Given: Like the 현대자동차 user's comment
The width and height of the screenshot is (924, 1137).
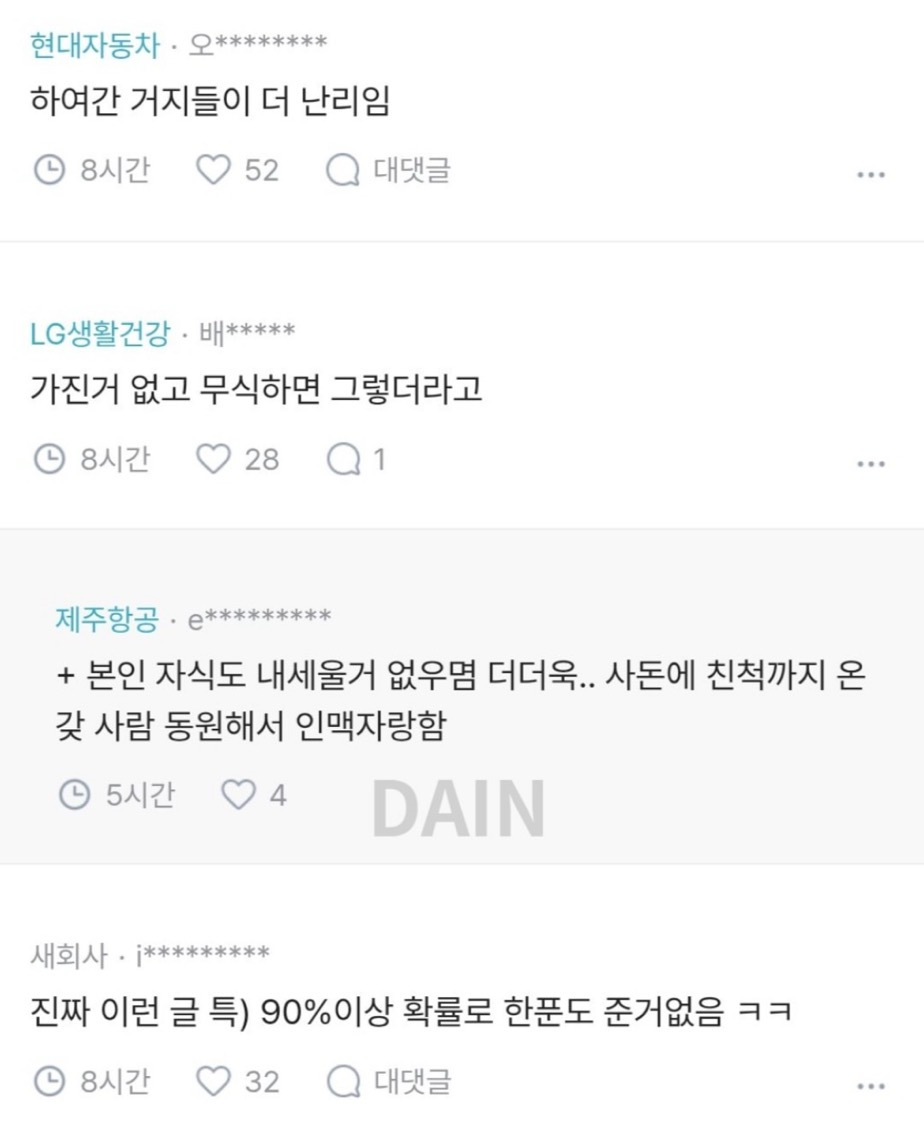Looking at the screenshot, I should coord(213,170).
